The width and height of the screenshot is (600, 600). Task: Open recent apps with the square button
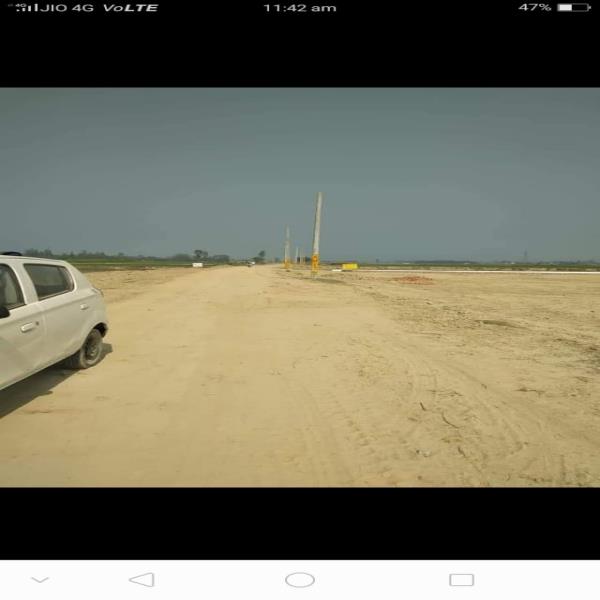pyautogui.click(x=461, y=580)
